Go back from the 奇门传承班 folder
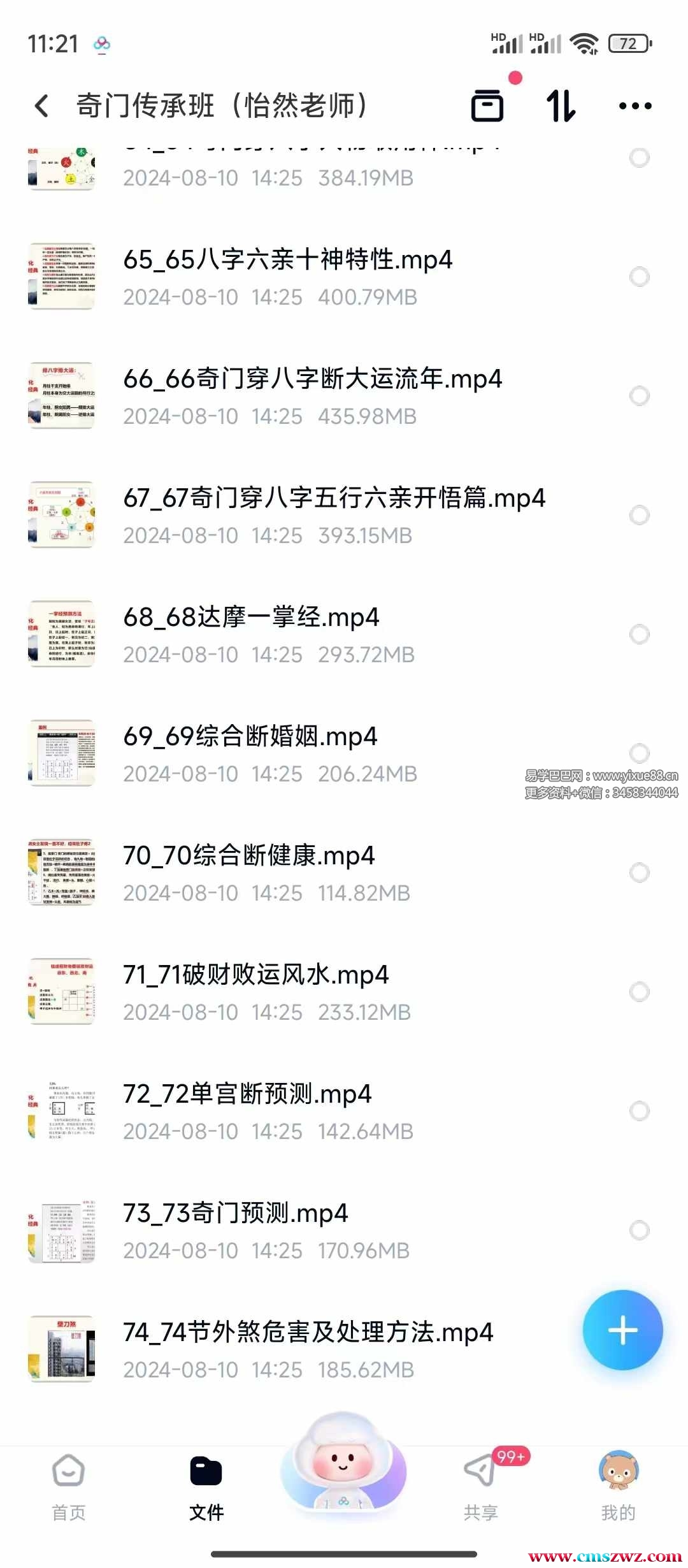The height and width of the screenshot is (1568, 688). [42, 106]
